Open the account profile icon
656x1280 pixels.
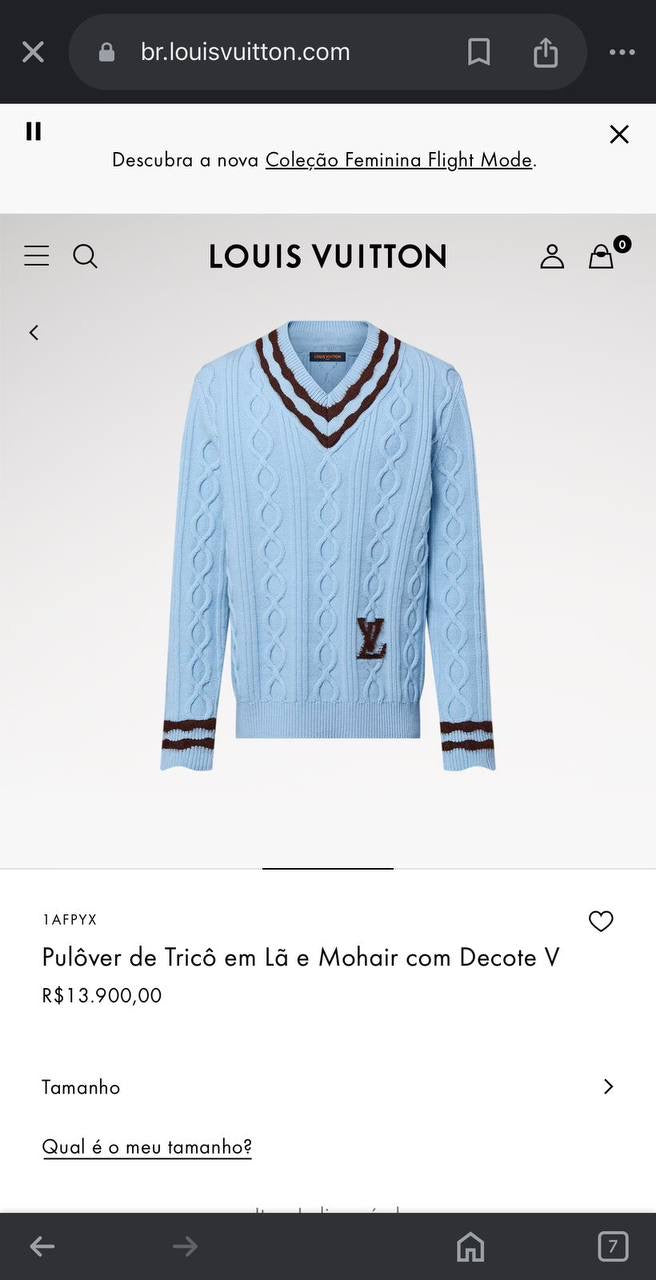pos(552,256)
